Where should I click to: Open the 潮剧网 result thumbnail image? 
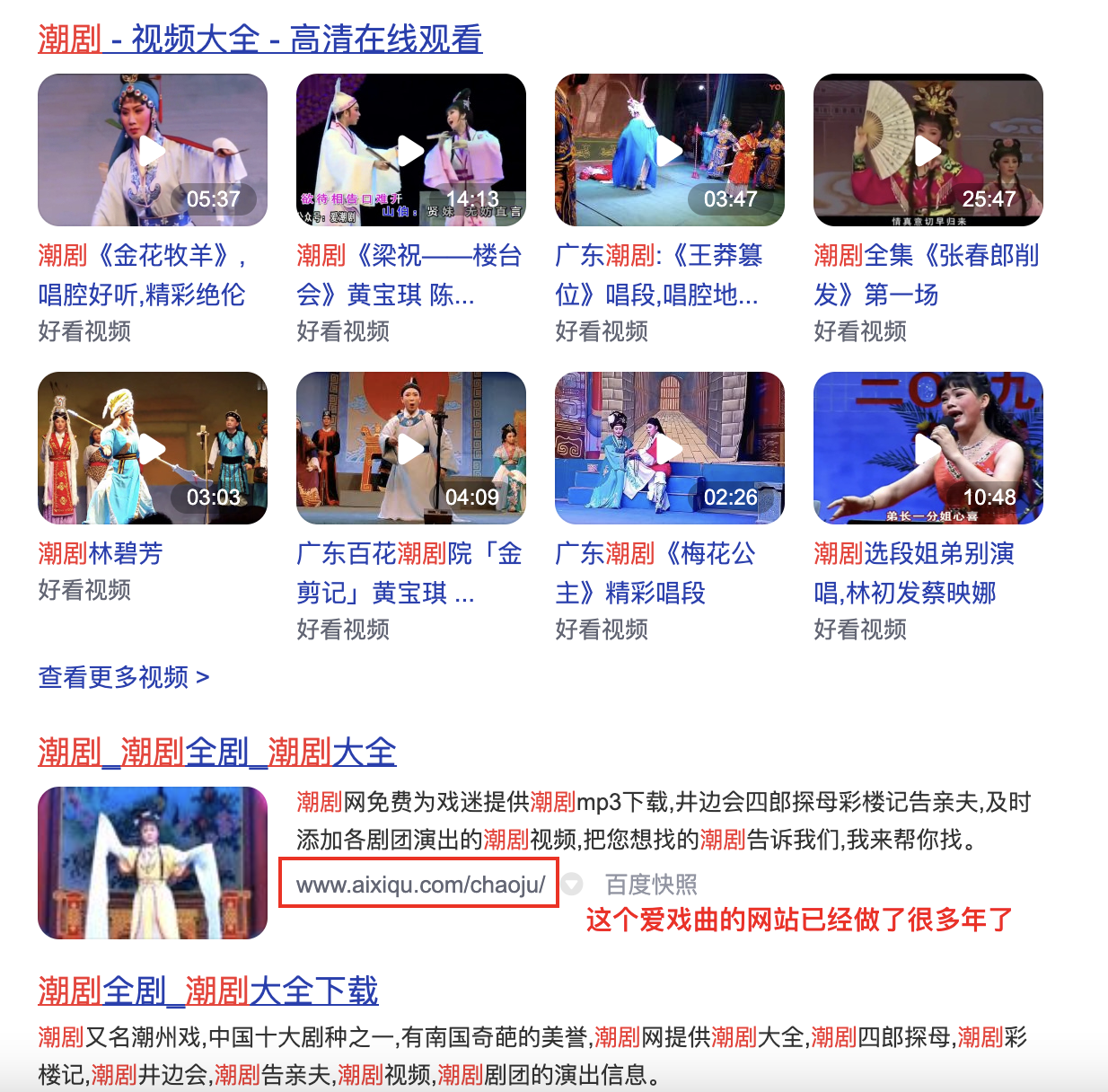[153, 863]
